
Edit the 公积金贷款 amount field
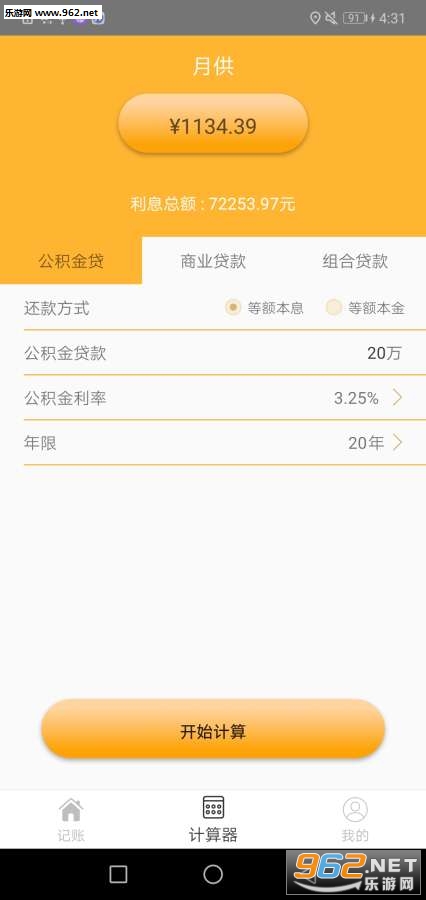point(213,353)
